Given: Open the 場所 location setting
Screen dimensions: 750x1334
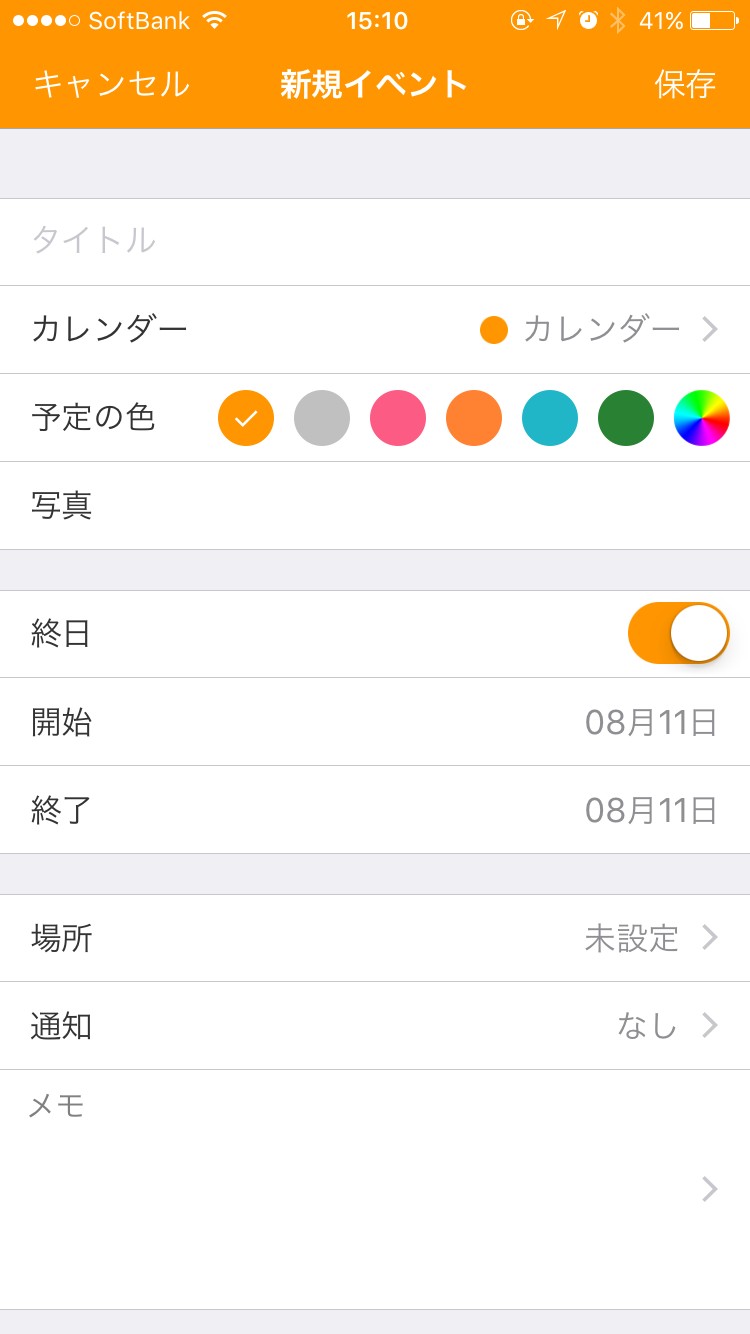Looking at the screenshot, I should 375,937.
